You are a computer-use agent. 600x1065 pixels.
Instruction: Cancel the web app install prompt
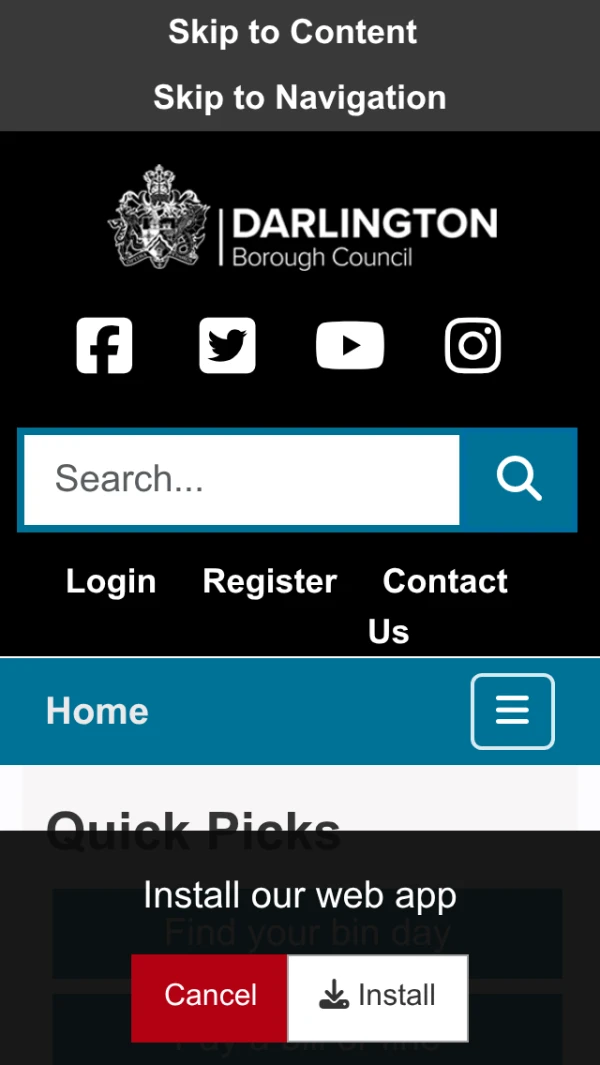210,996
